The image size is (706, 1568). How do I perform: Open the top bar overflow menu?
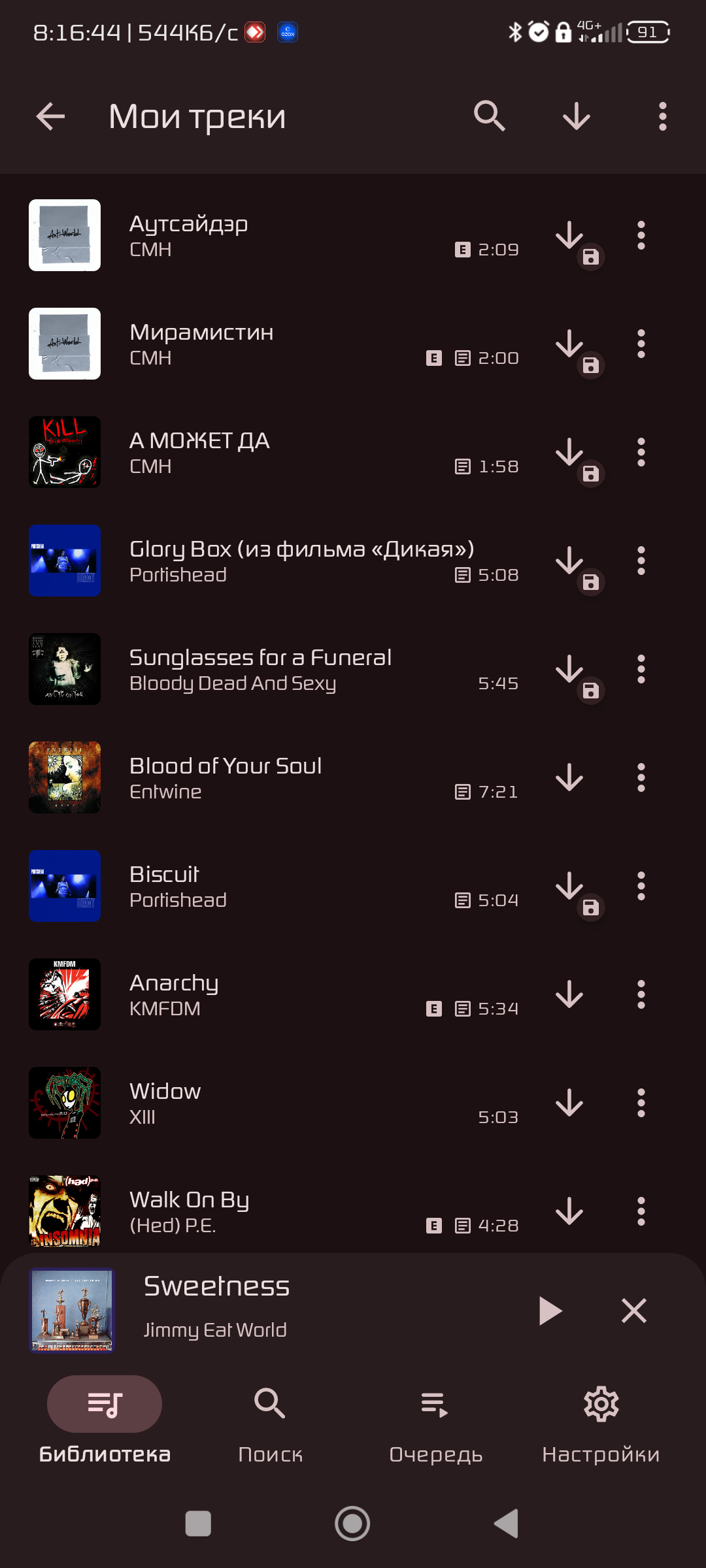(x=662, y=117)
